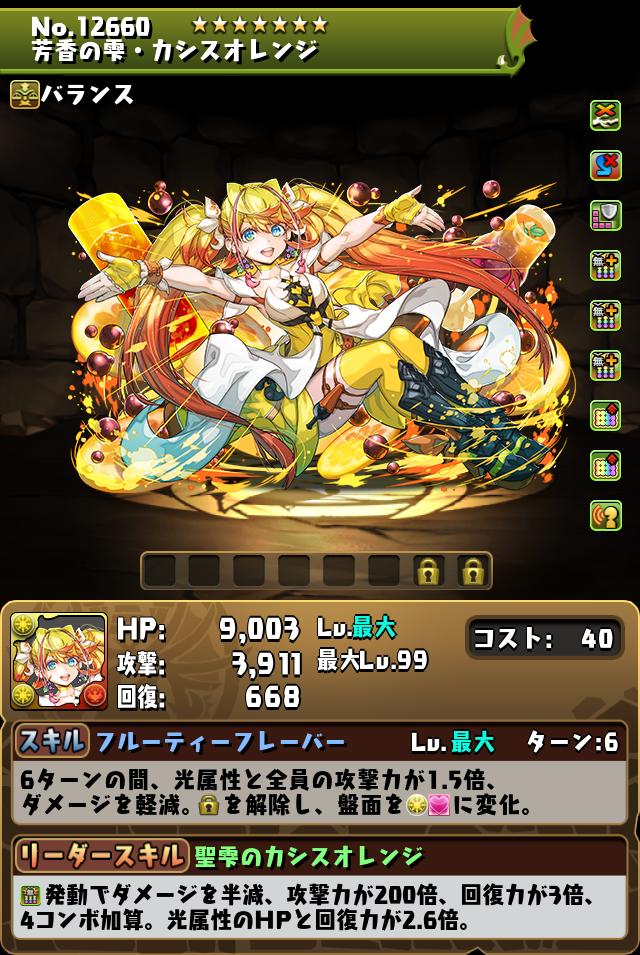Screen dimensions: 640x955
Task: Tap the バランス type icon
Action: [24, 94]
